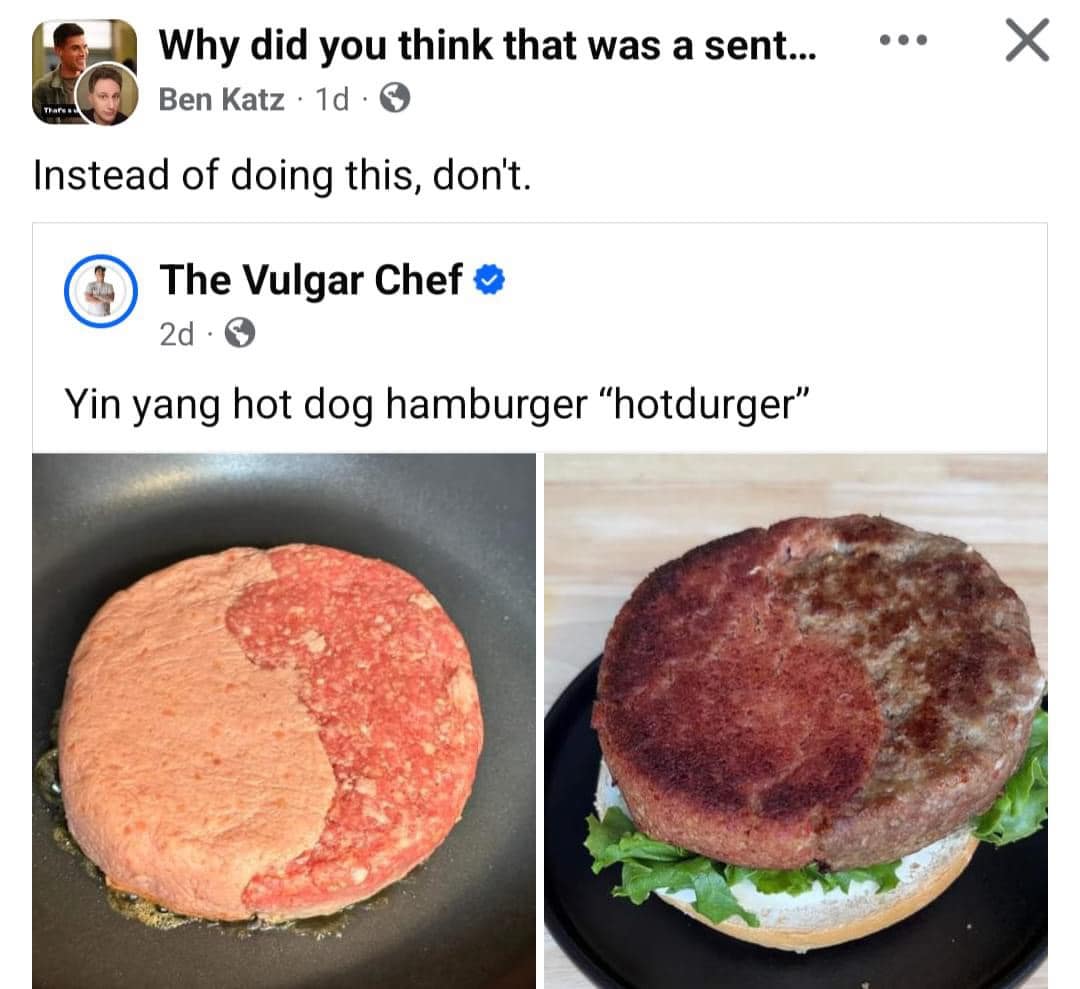Open the cooked hotdurger photo
Viewport: 1080px width, 989px height.
tap(796, 720)
